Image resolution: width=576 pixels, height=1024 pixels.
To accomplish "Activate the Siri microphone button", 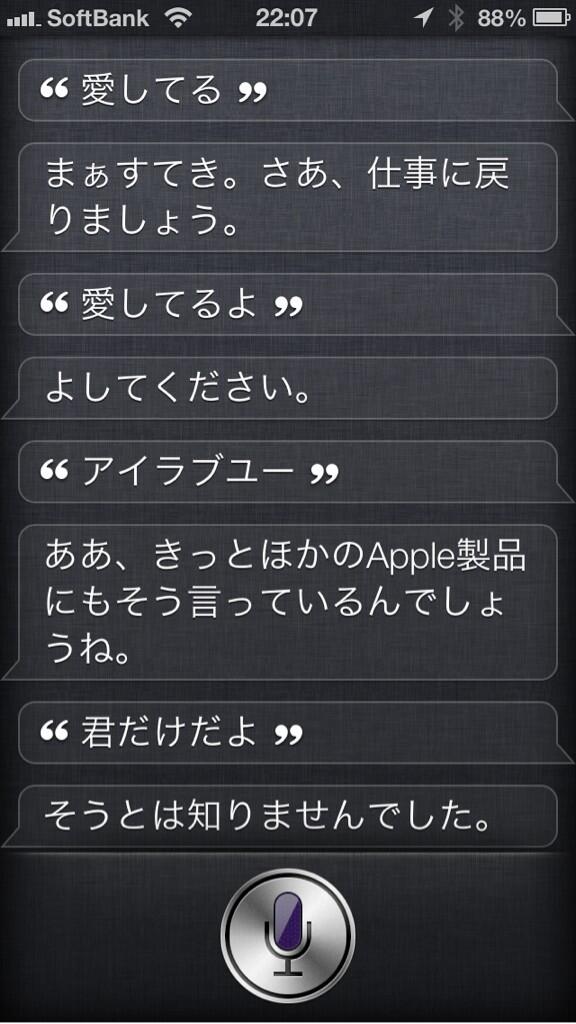I will 287,935.
